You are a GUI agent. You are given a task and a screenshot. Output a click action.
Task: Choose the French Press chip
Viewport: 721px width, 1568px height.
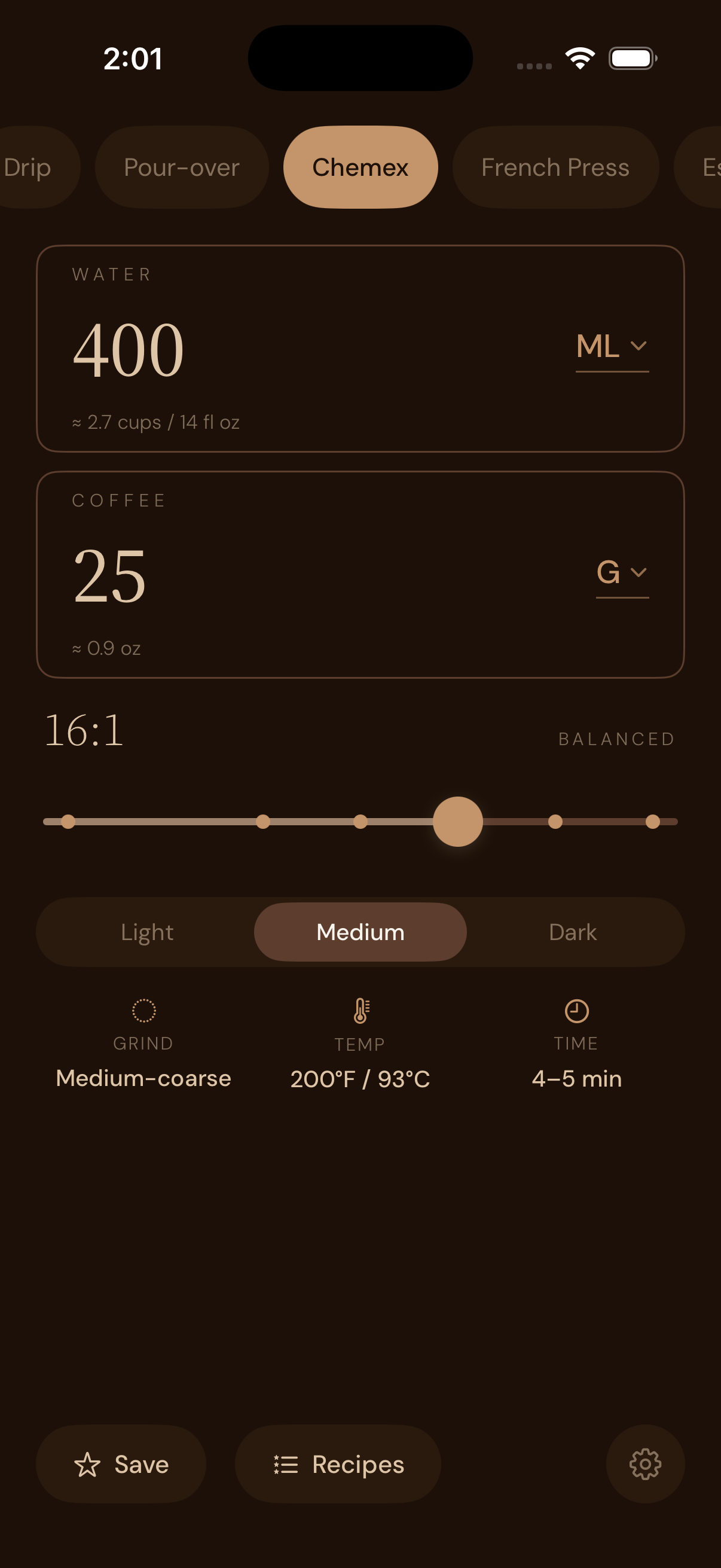[x=555, y=167]
